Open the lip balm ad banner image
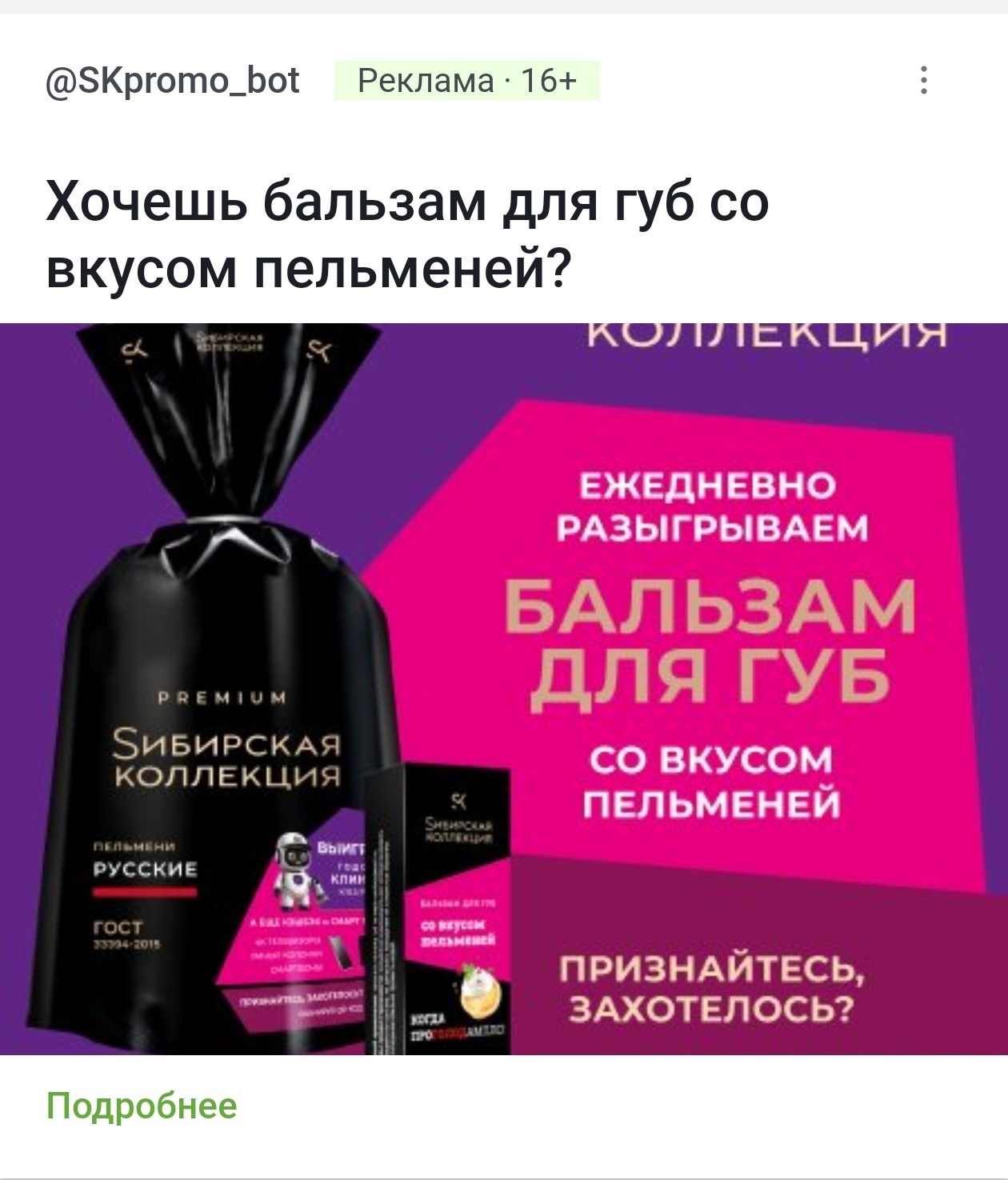The width and height of the screenshot is (1008, 1180). point(504,688)
